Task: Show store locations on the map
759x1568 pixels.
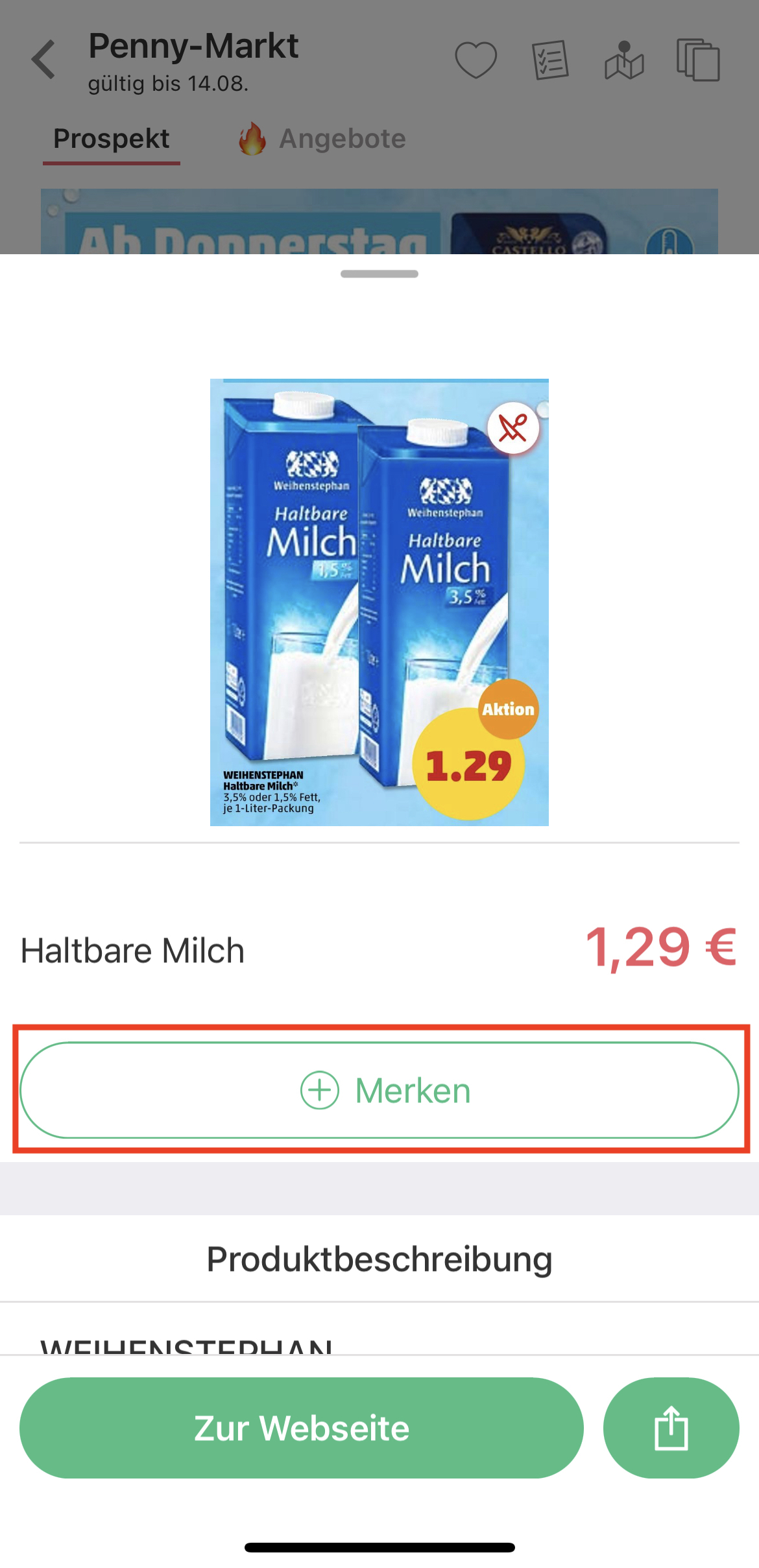Action: pos(624,60)
